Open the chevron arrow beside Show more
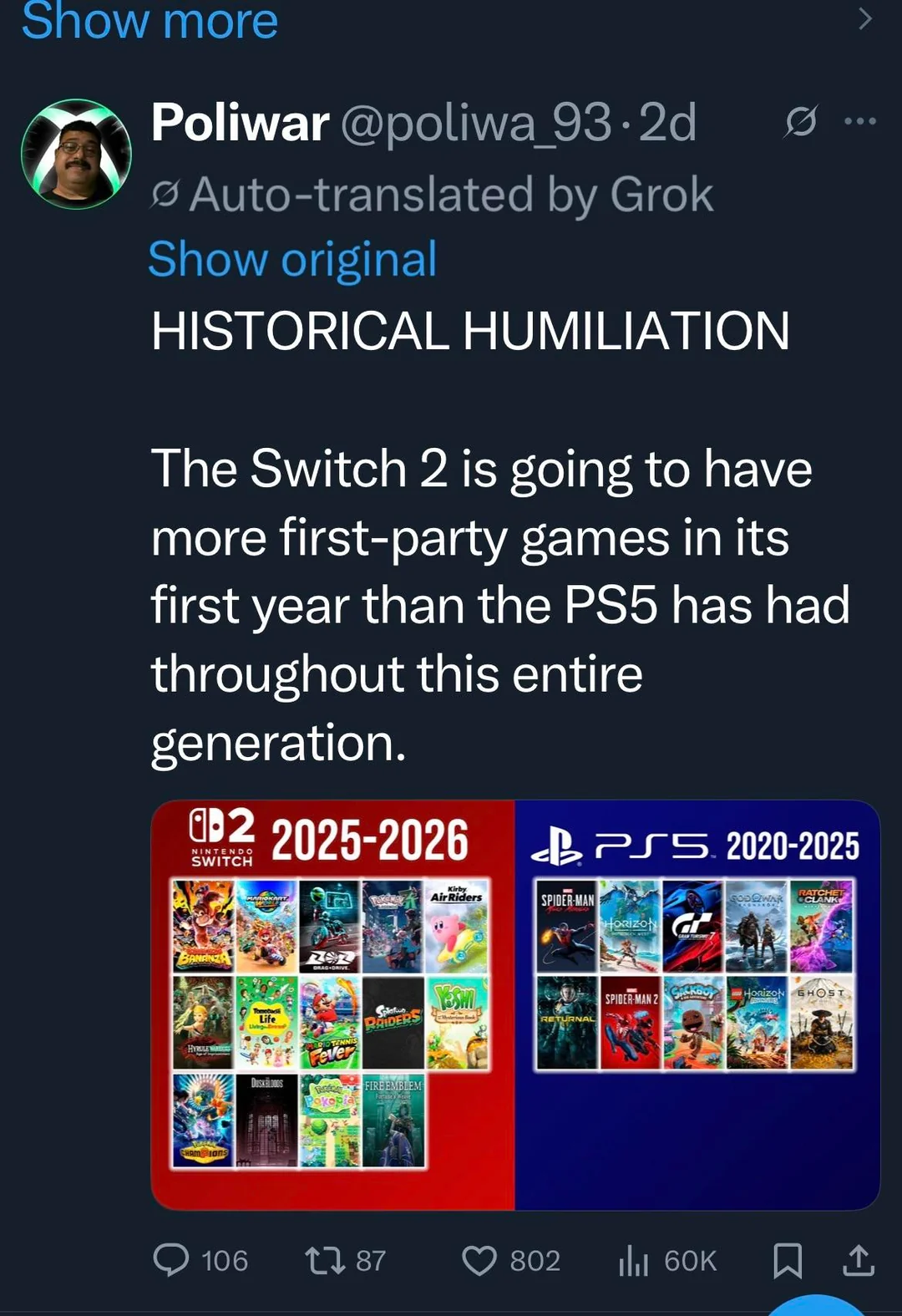Viewport: 902px width, 1316px height. (865, 18)
